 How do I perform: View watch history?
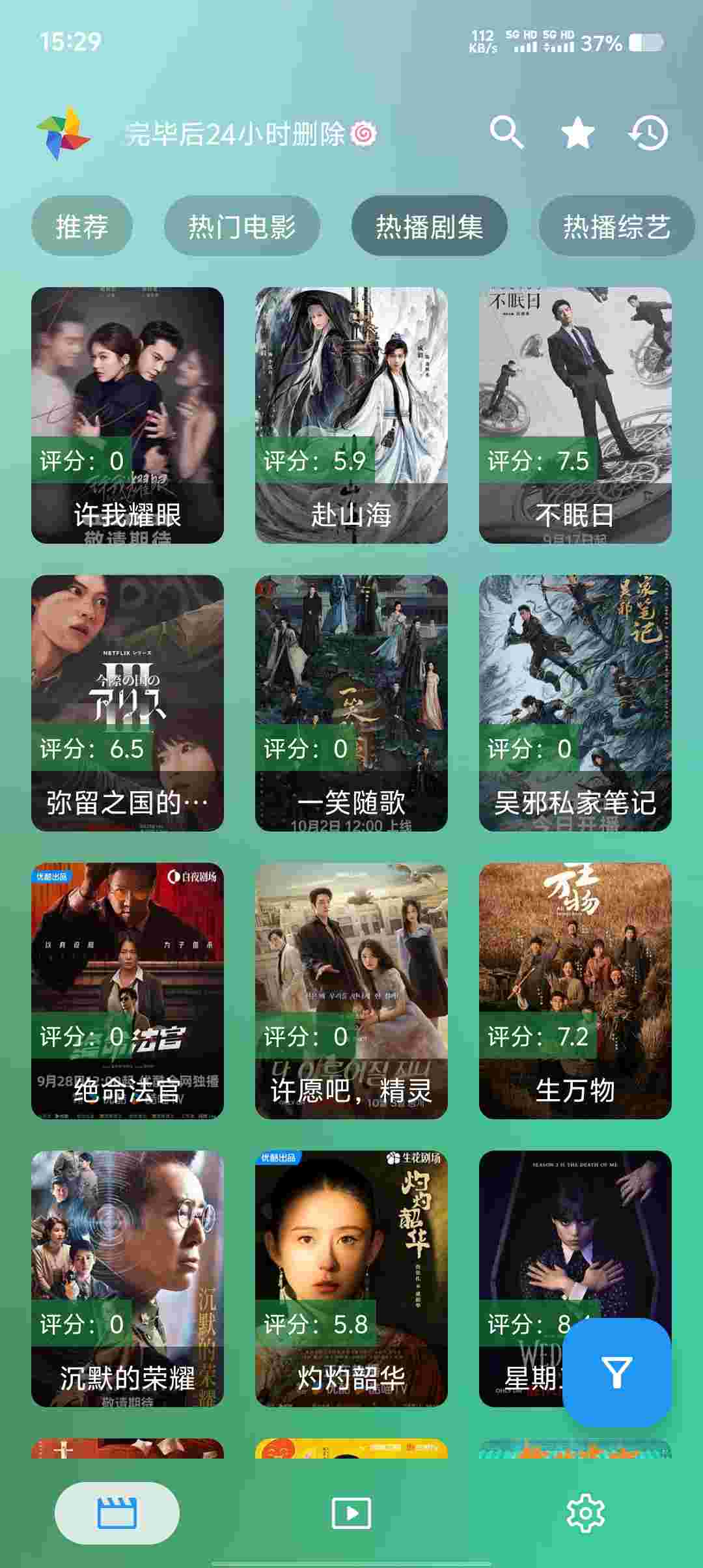click(648, 133)
